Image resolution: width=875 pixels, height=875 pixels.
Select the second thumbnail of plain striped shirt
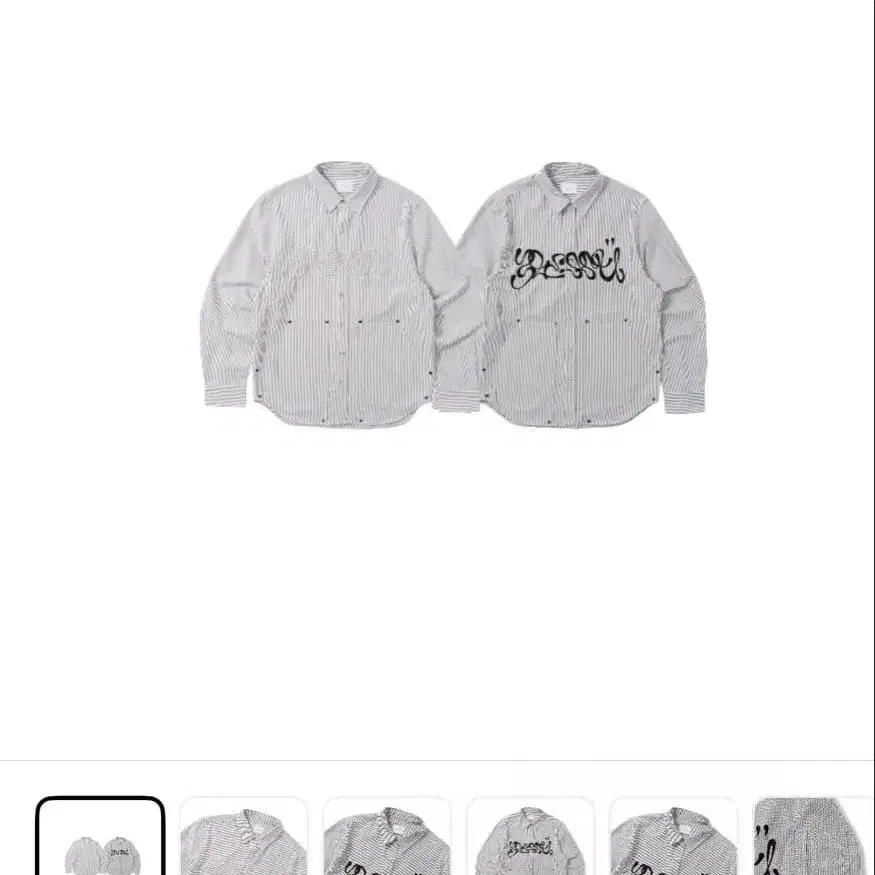tap(244, 836)
